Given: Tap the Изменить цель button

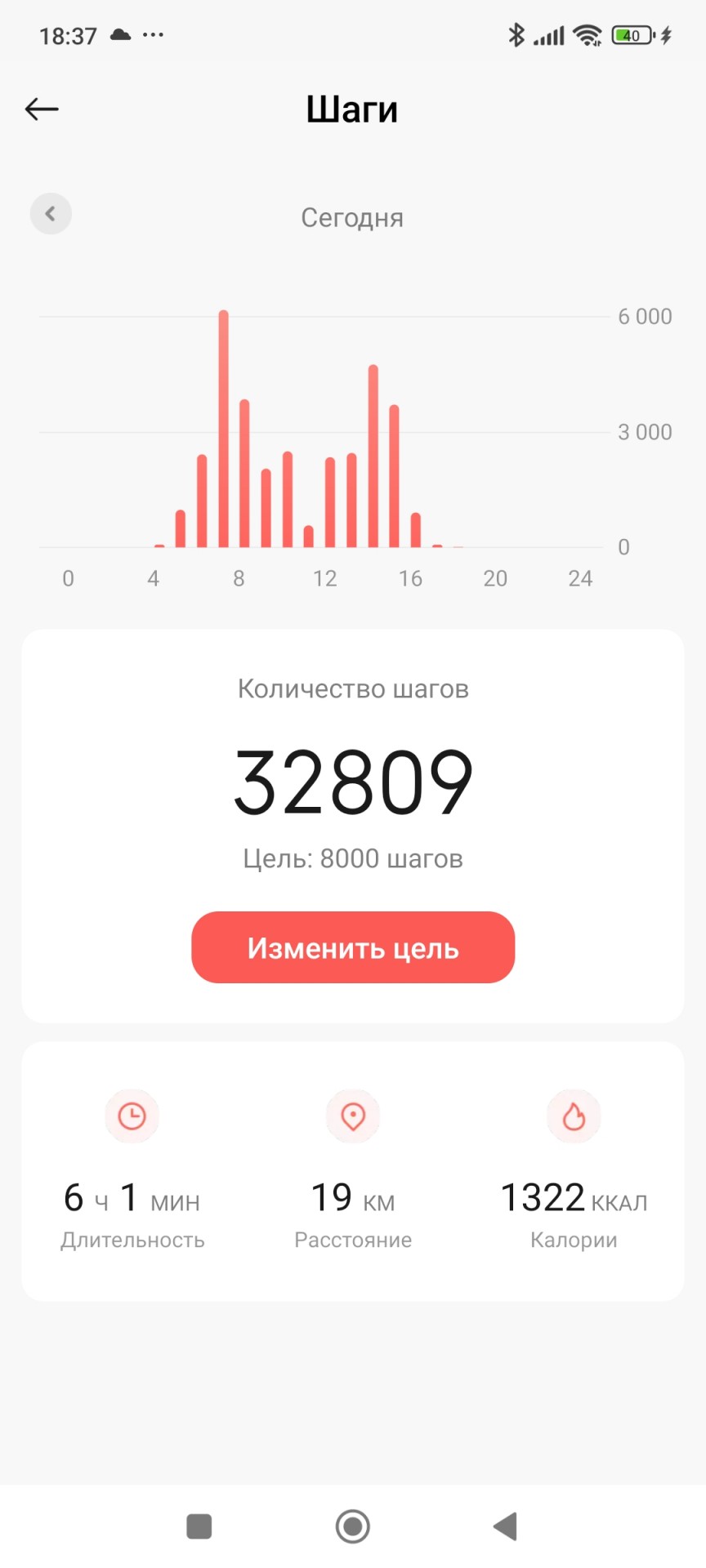Looking at the screenshot, I should pos(353,947).
